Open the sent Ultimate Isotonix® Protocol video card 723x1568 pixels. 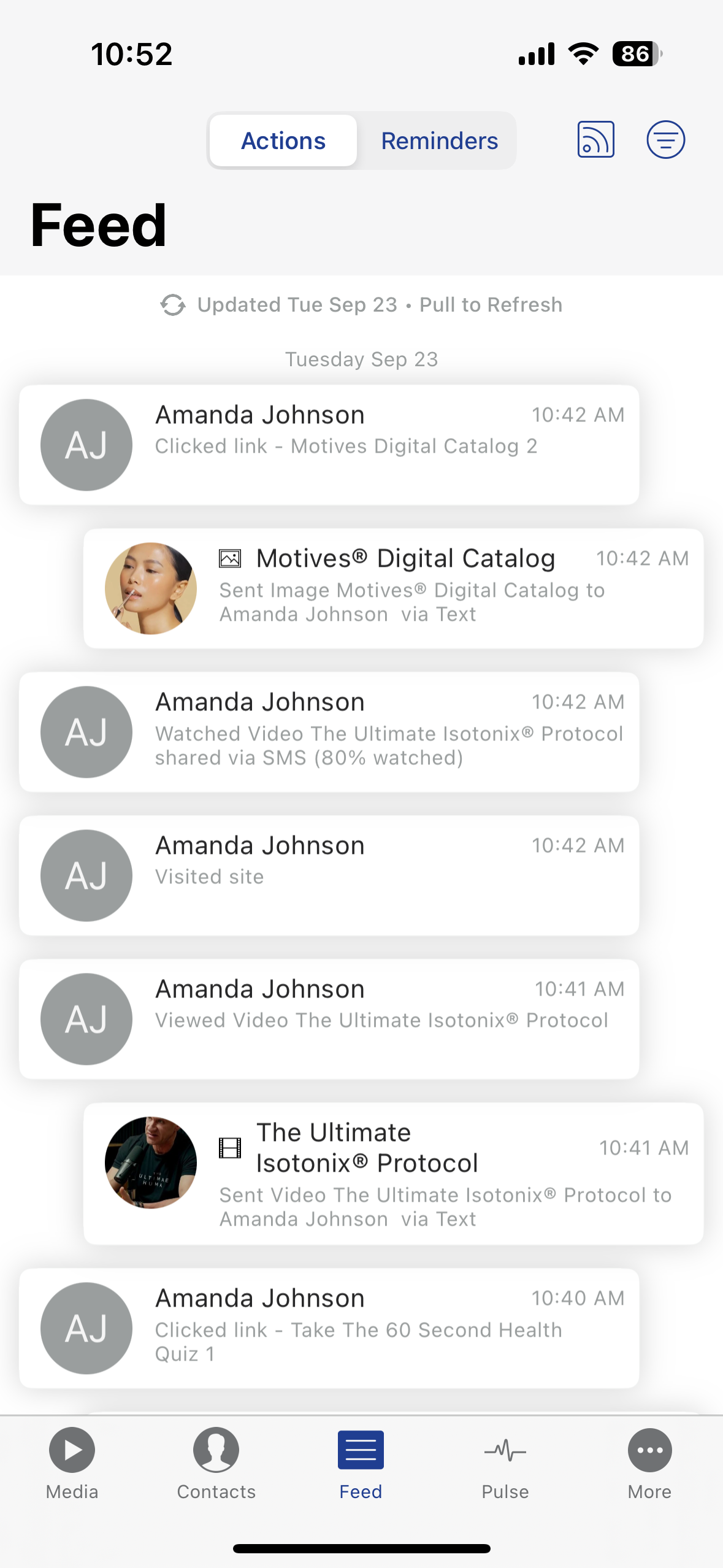click(x=393, y=1174)
